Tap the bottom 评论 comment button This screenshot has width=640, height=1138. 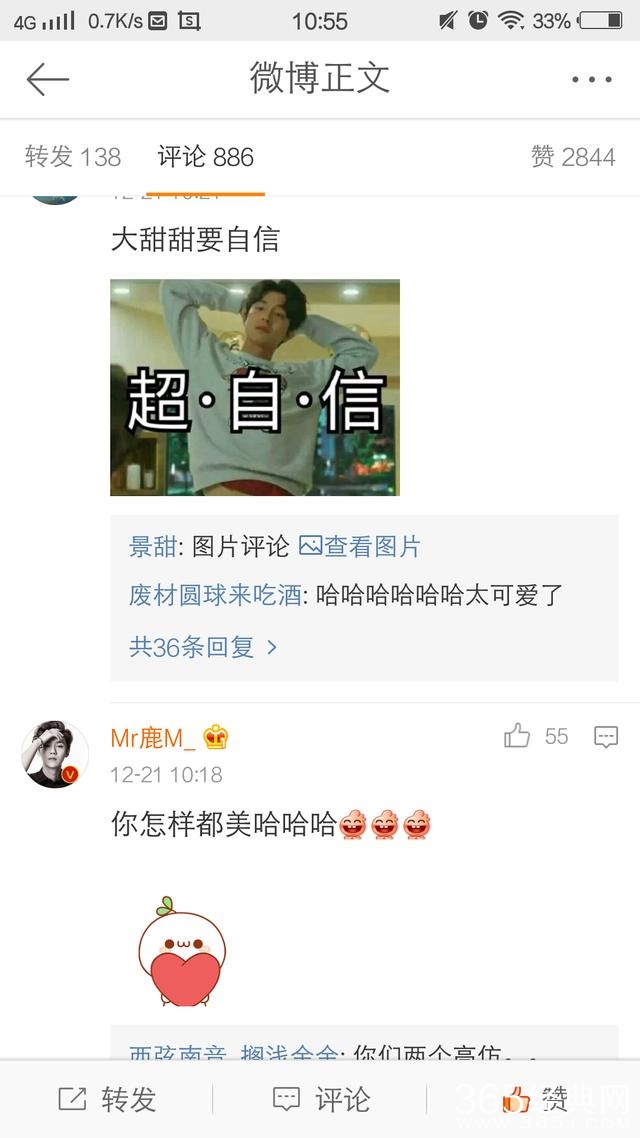click(x=320, y=1099)
